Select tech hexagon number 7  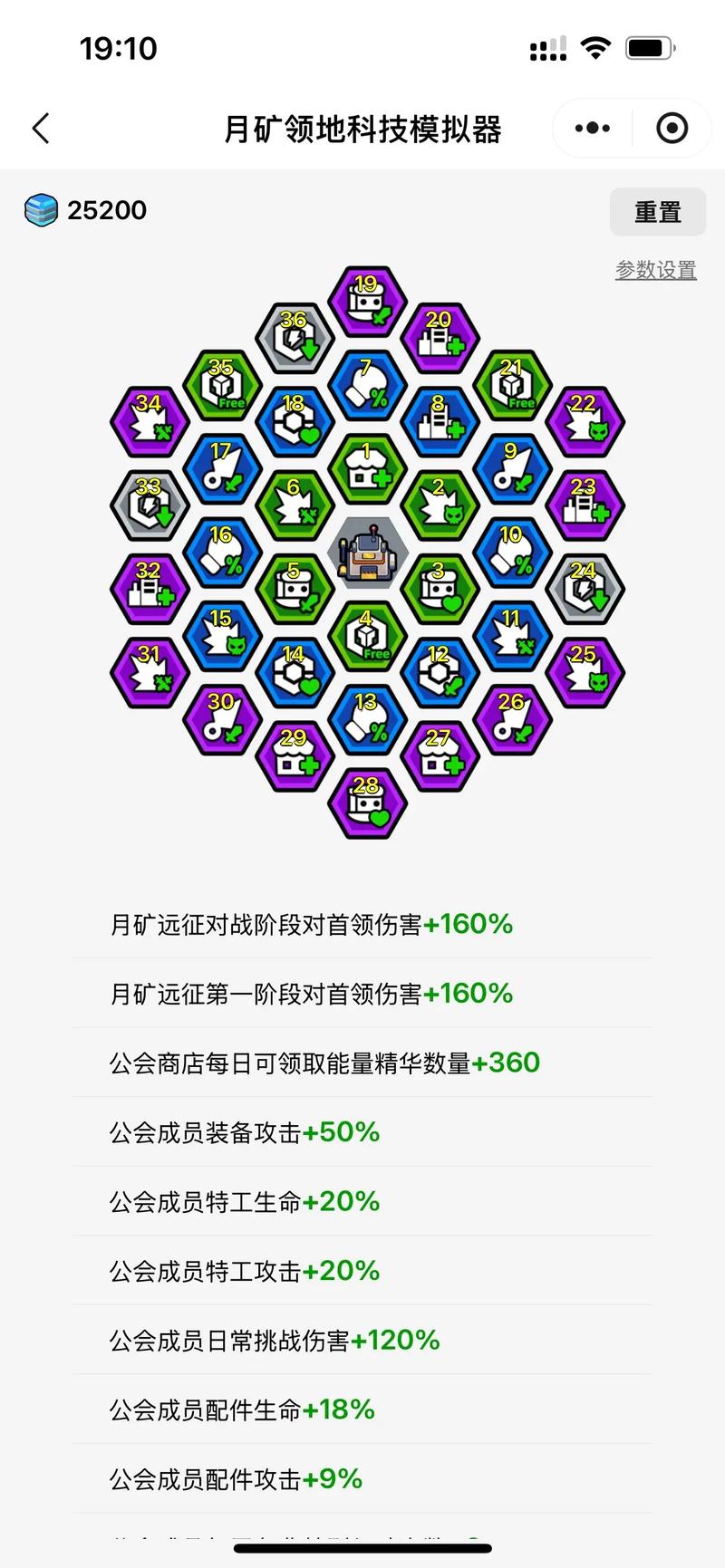point(367,386)
